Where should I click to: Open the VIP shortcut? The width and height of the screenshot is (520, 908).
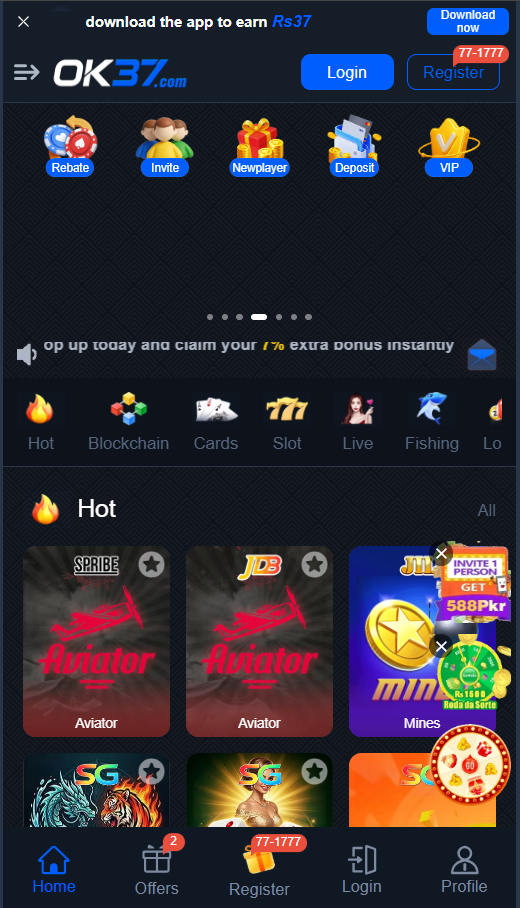pos(449,146)
